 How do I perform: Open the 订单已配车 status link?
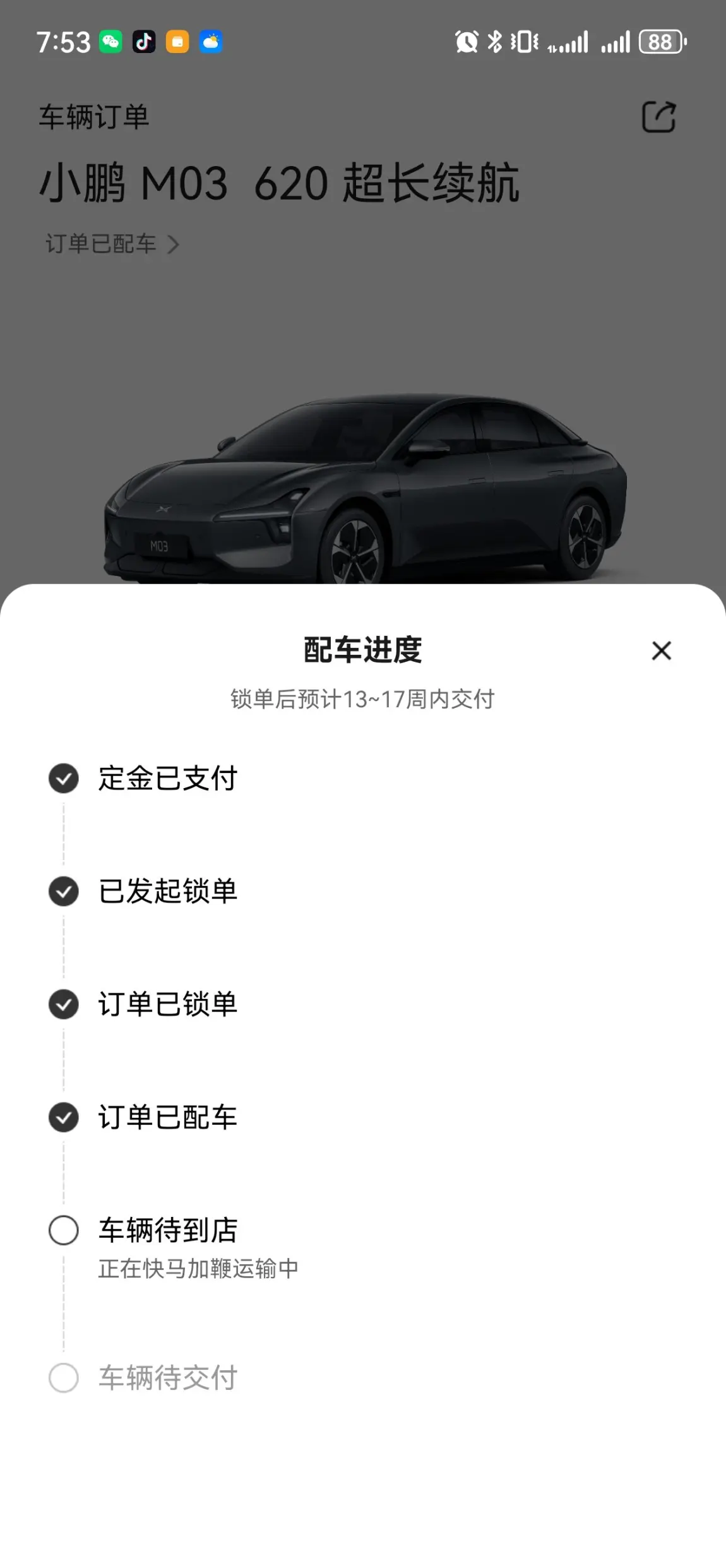(x=112, y=244)
